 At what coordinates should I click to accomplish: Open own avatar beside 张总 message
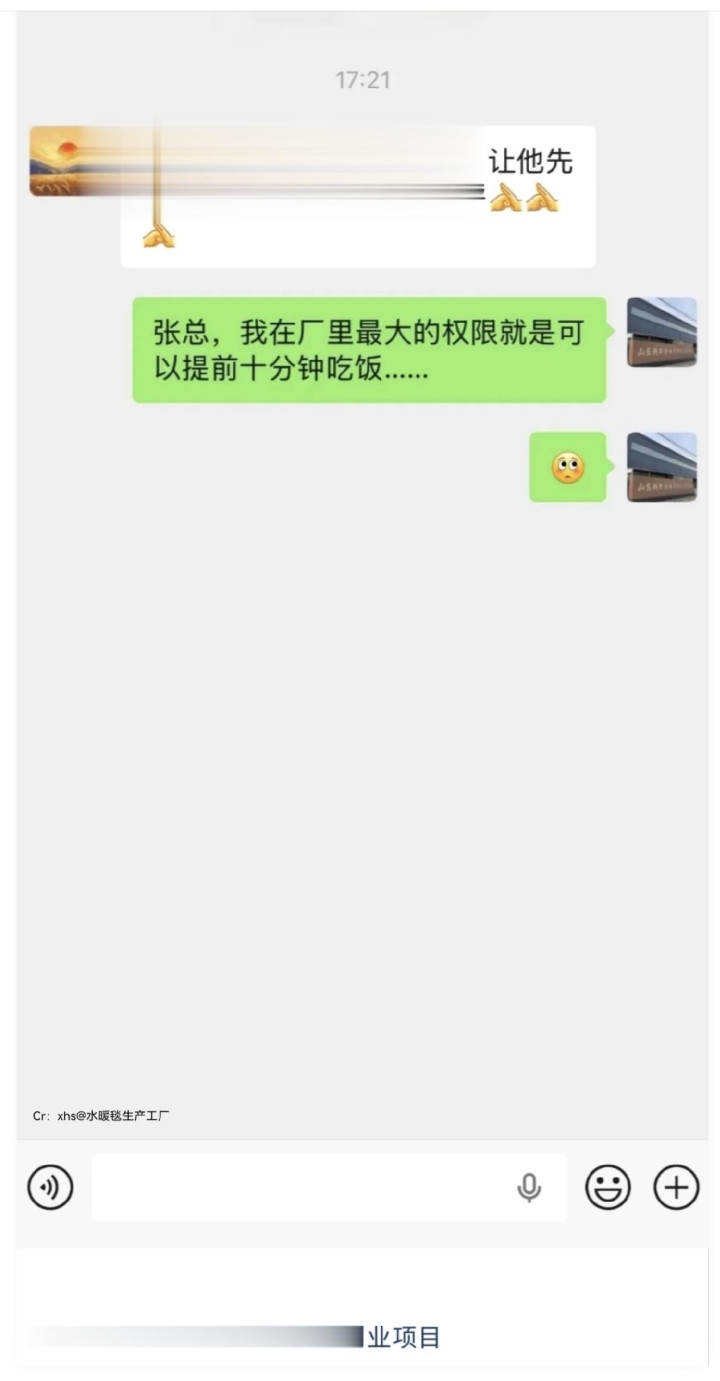coord(661,332)
